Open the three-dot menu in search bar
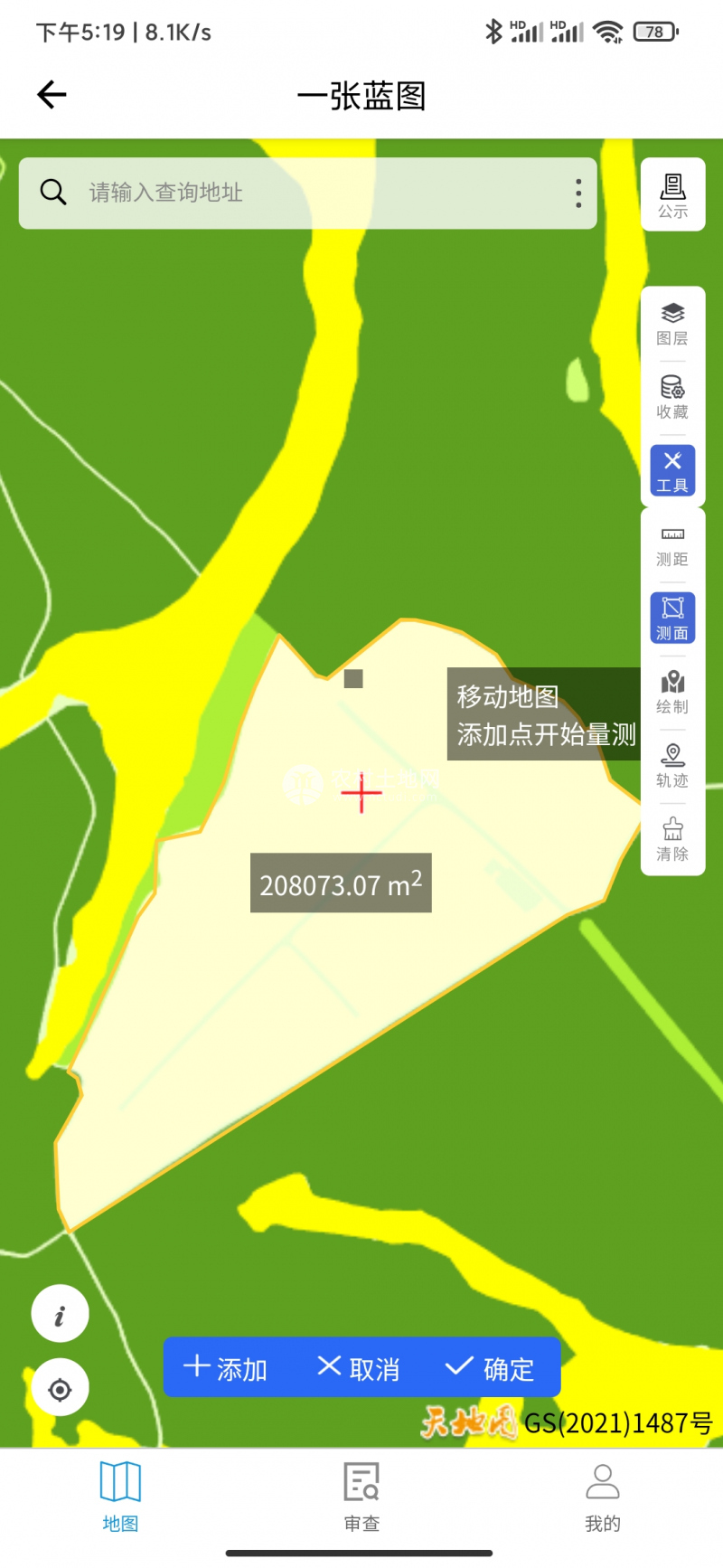This screenshot has width=723, height=1568. 578,194
